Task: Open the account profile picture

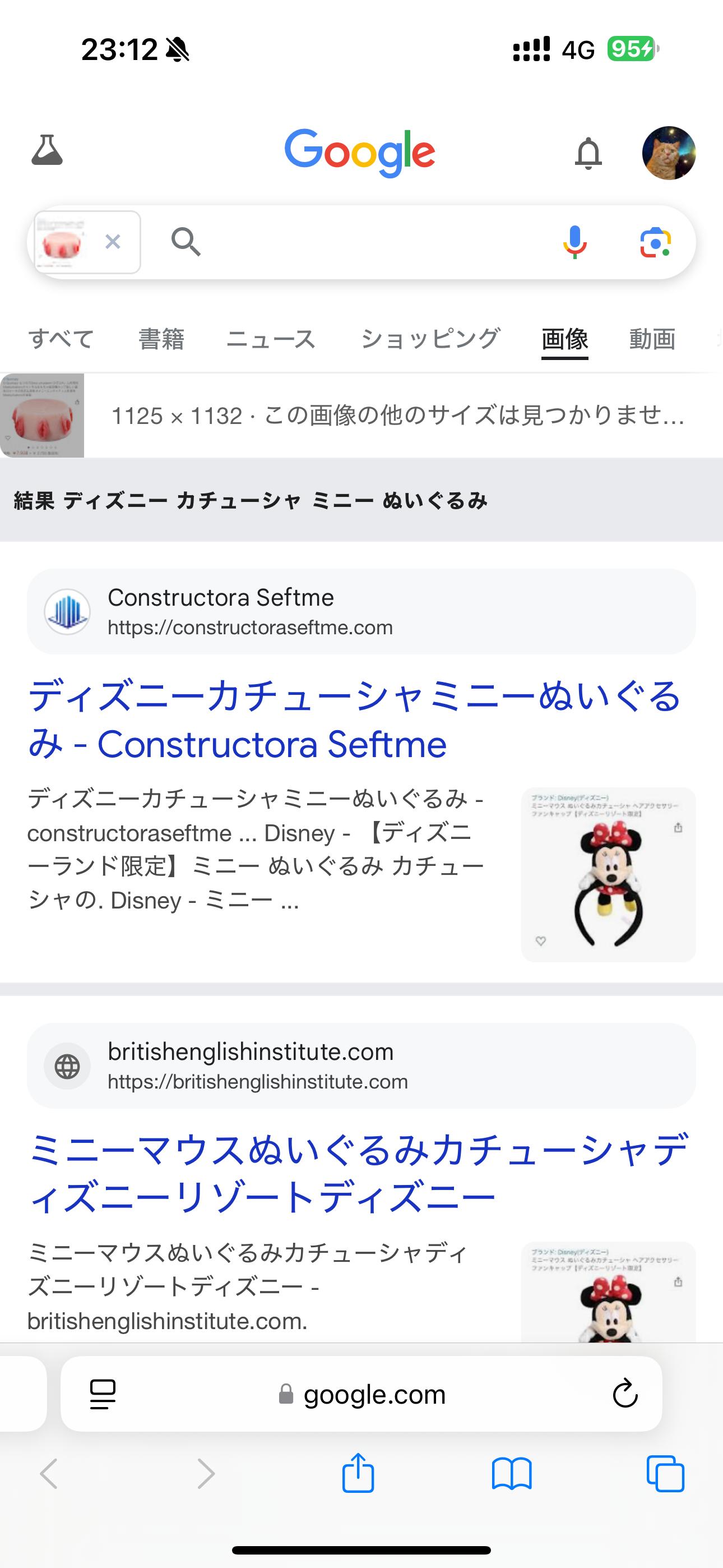Action: pos(668,153)
